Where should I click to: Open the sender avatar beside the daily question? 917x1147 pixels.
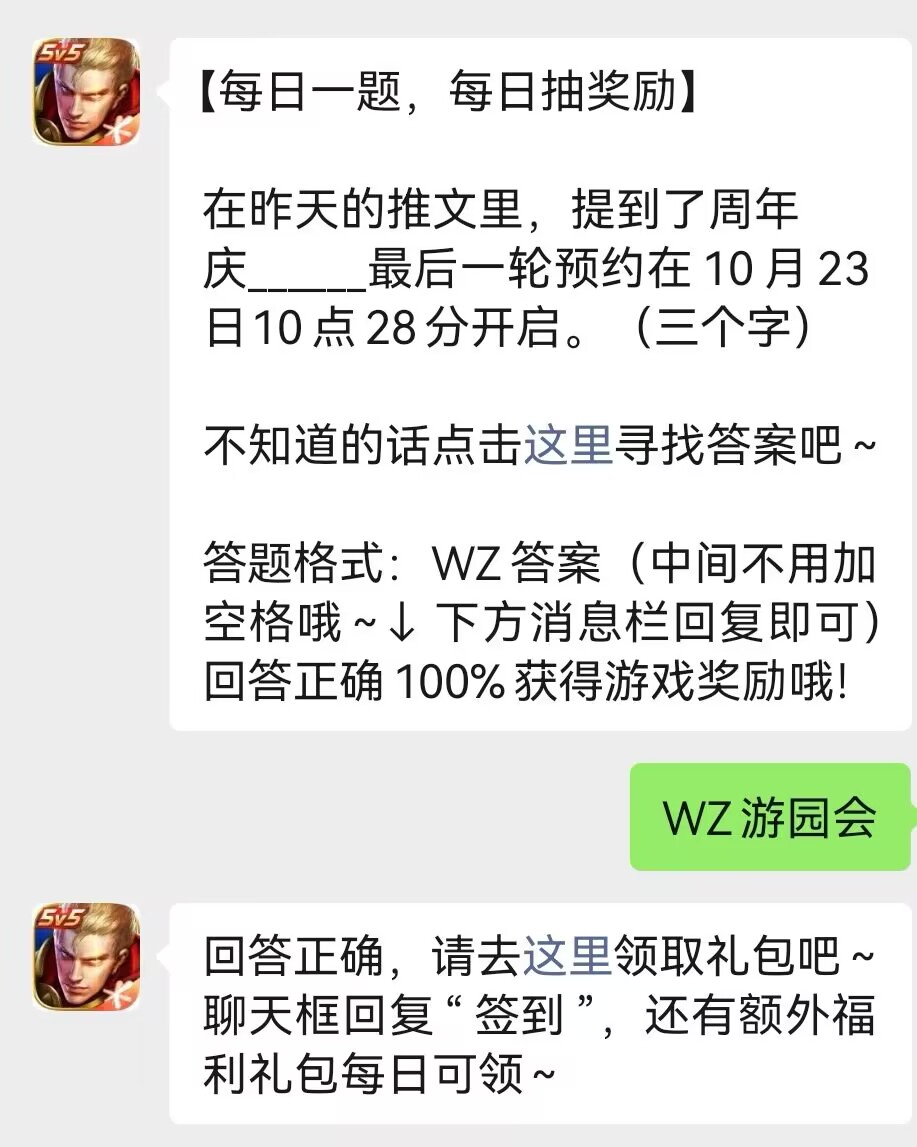87,91
